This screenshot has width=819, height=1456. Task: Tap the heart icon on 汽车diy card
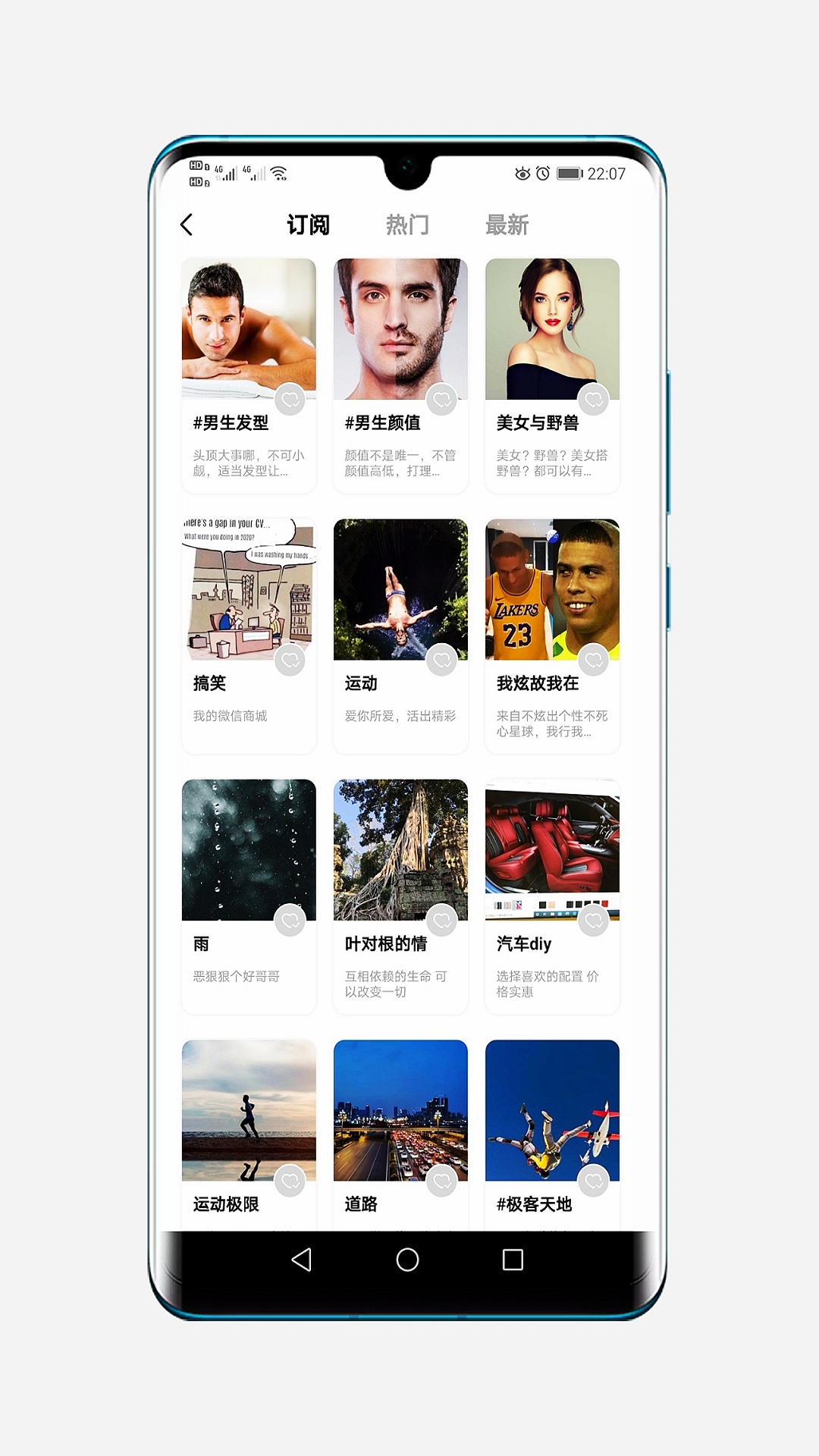coord(596,920)
